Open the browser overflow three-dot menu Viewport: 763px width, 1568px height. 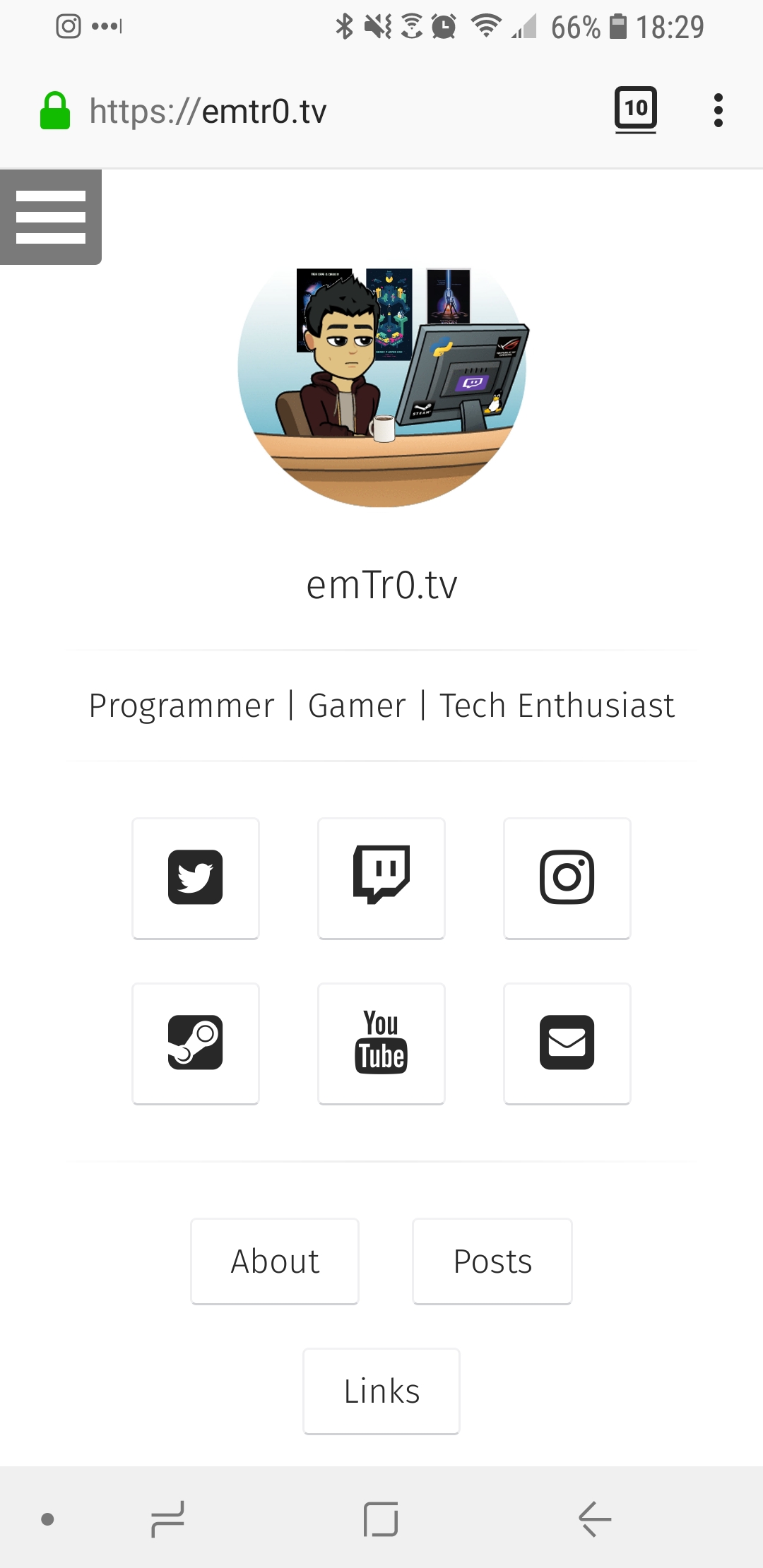coord(718,109)
